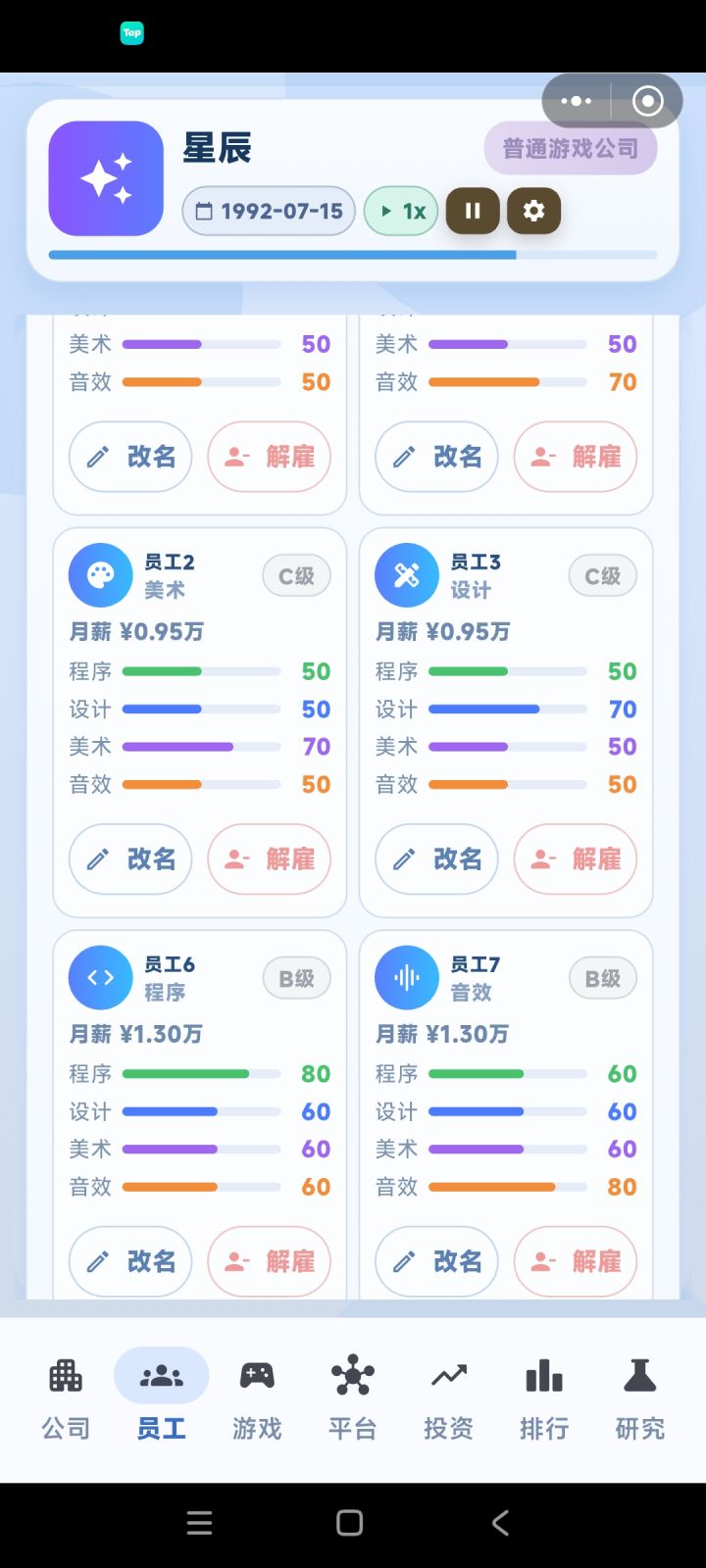Tap the Android back button
706x1568 pixels.
(x=499, y=1522)
